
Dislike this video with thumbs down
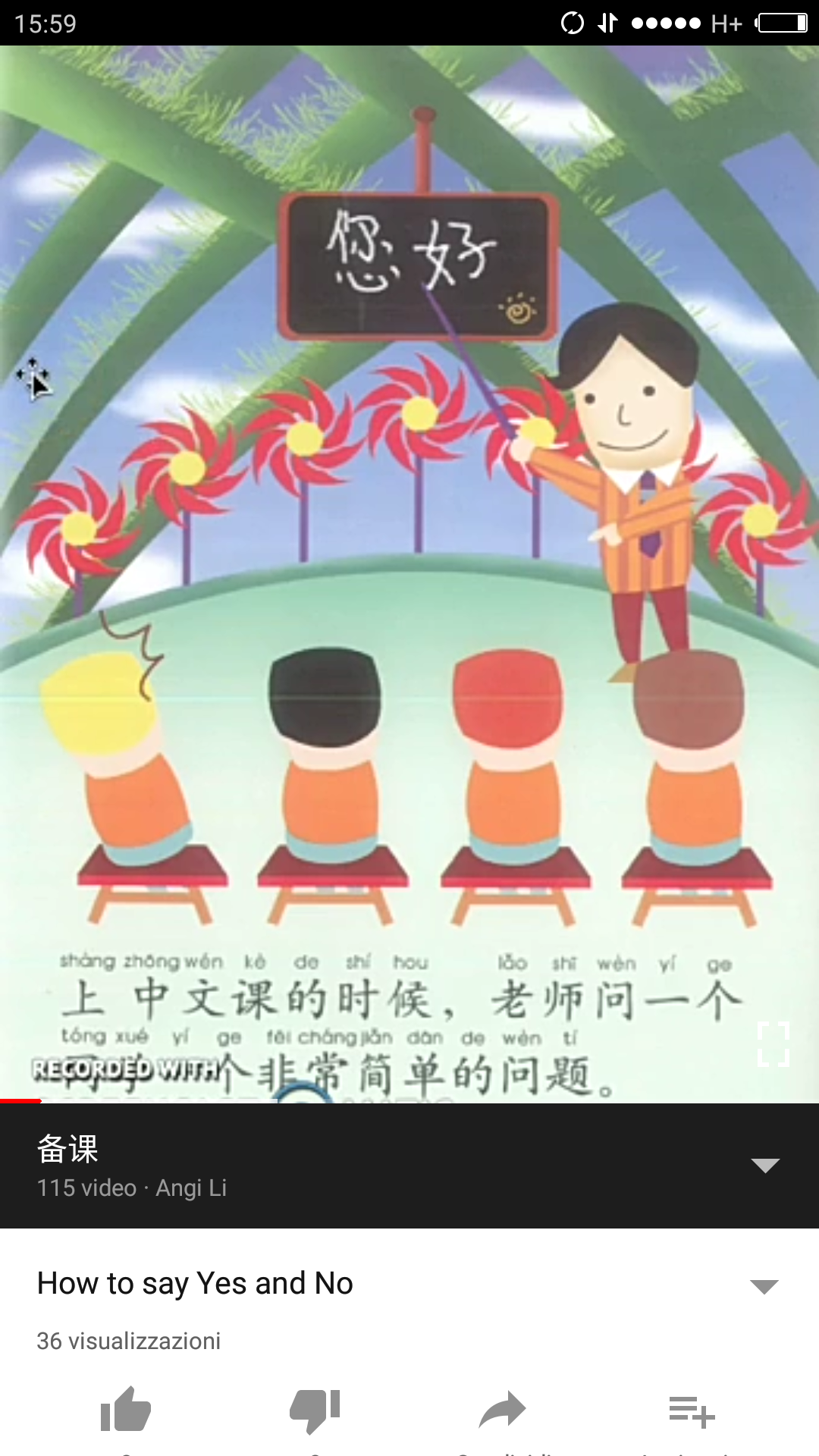tap(315, 1410)
